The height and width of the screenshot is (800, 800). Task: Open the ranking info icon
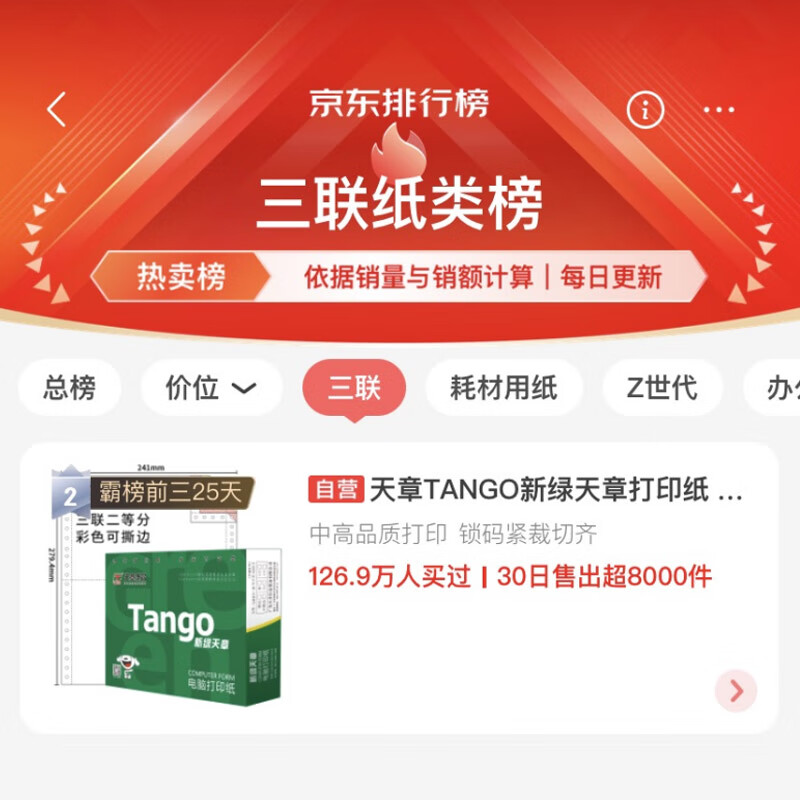point(645,109)
